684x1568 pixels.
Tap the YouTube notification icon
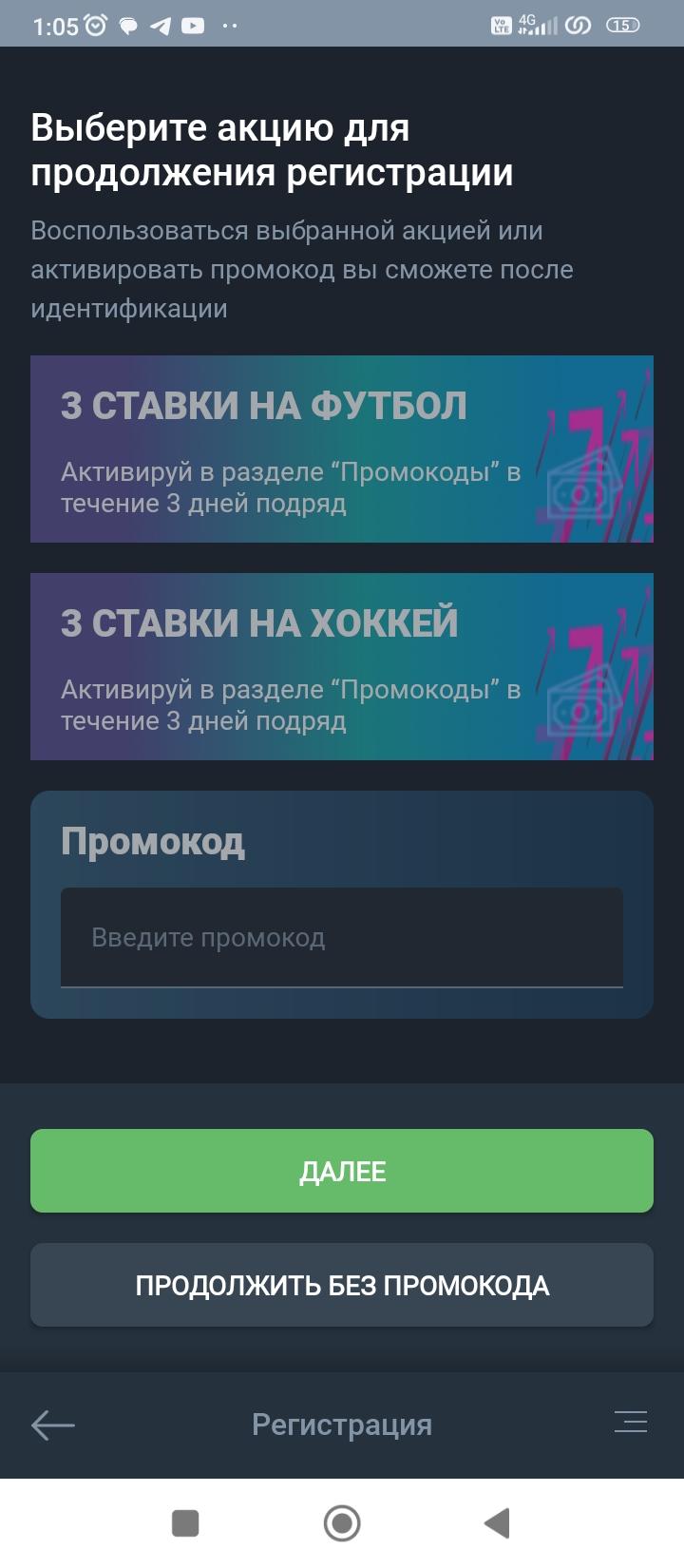coord(195,26)
